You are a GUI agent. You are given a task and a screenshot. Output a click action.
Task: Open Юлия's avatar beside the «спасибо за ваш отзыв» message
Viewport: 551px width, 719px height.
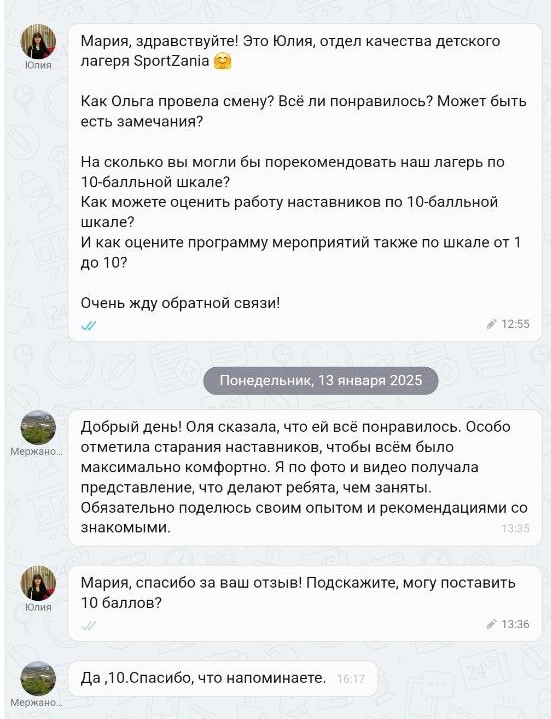point(38,583)
